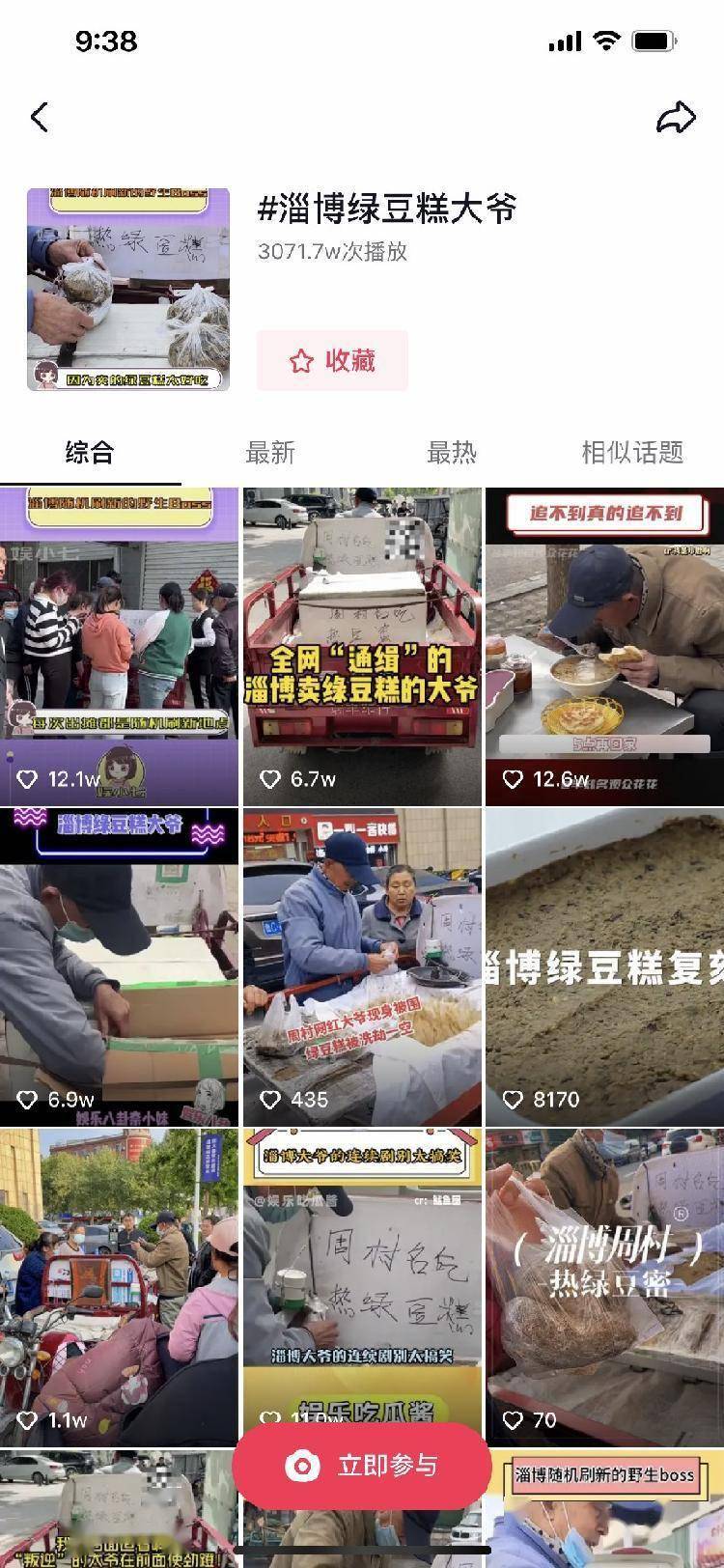Share the 淄博绿豆糕大爷 topic
724x1568 pixels.
click(x=676, y=118)
